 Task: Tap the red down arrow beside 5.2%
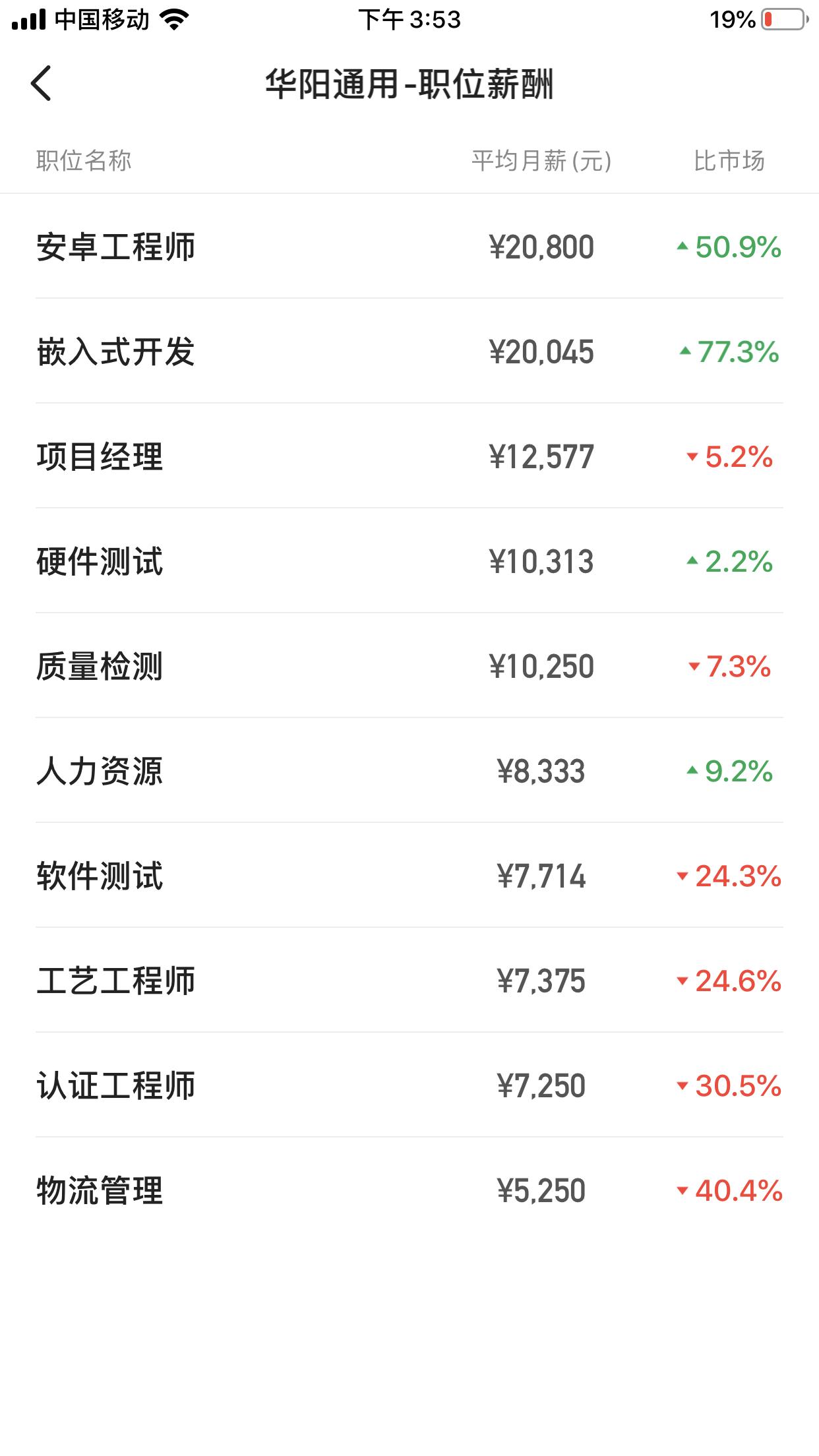692,458
